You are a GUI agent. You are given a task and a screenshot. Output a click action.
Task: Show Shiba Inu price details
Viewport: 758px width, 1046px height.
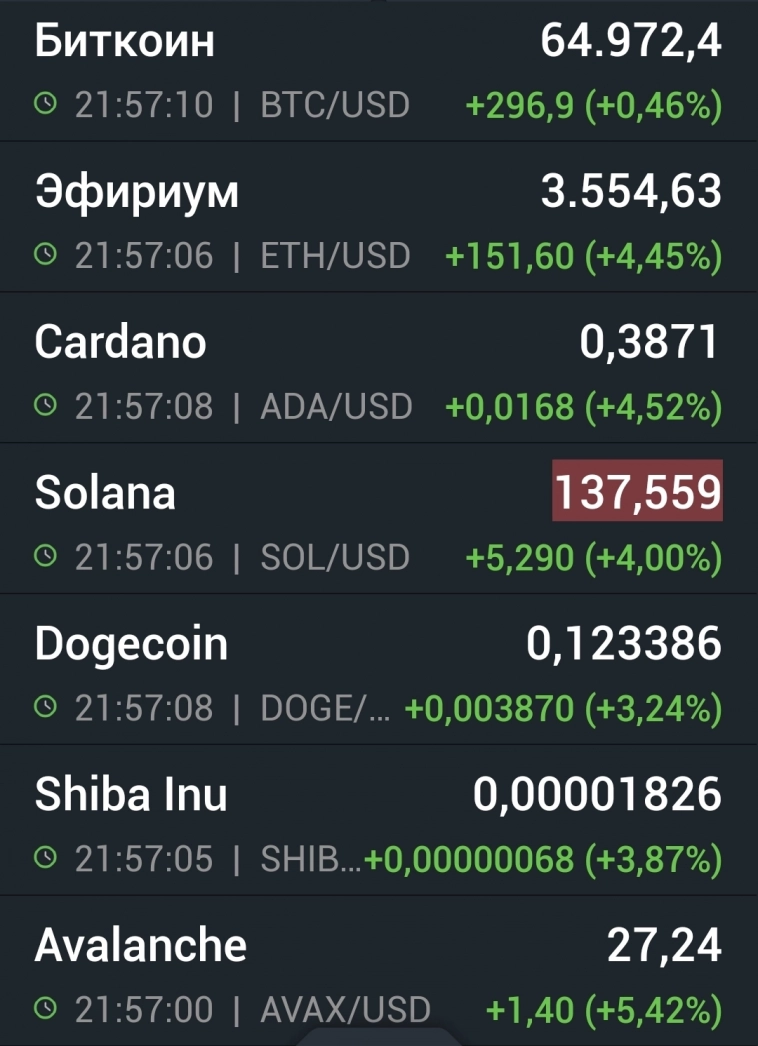click(x=378, y=824)
